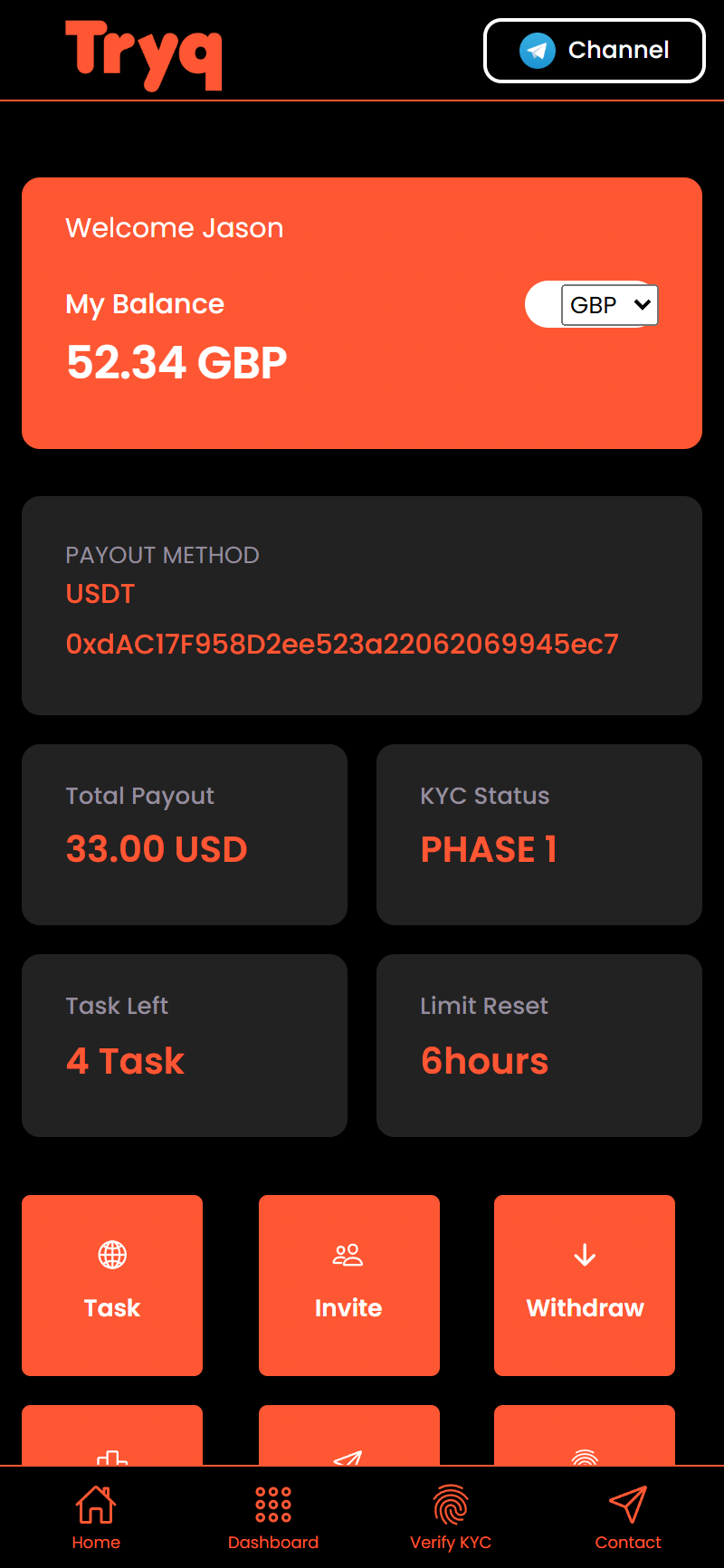
Task: Go to the Home tab
Action: 96,1518
